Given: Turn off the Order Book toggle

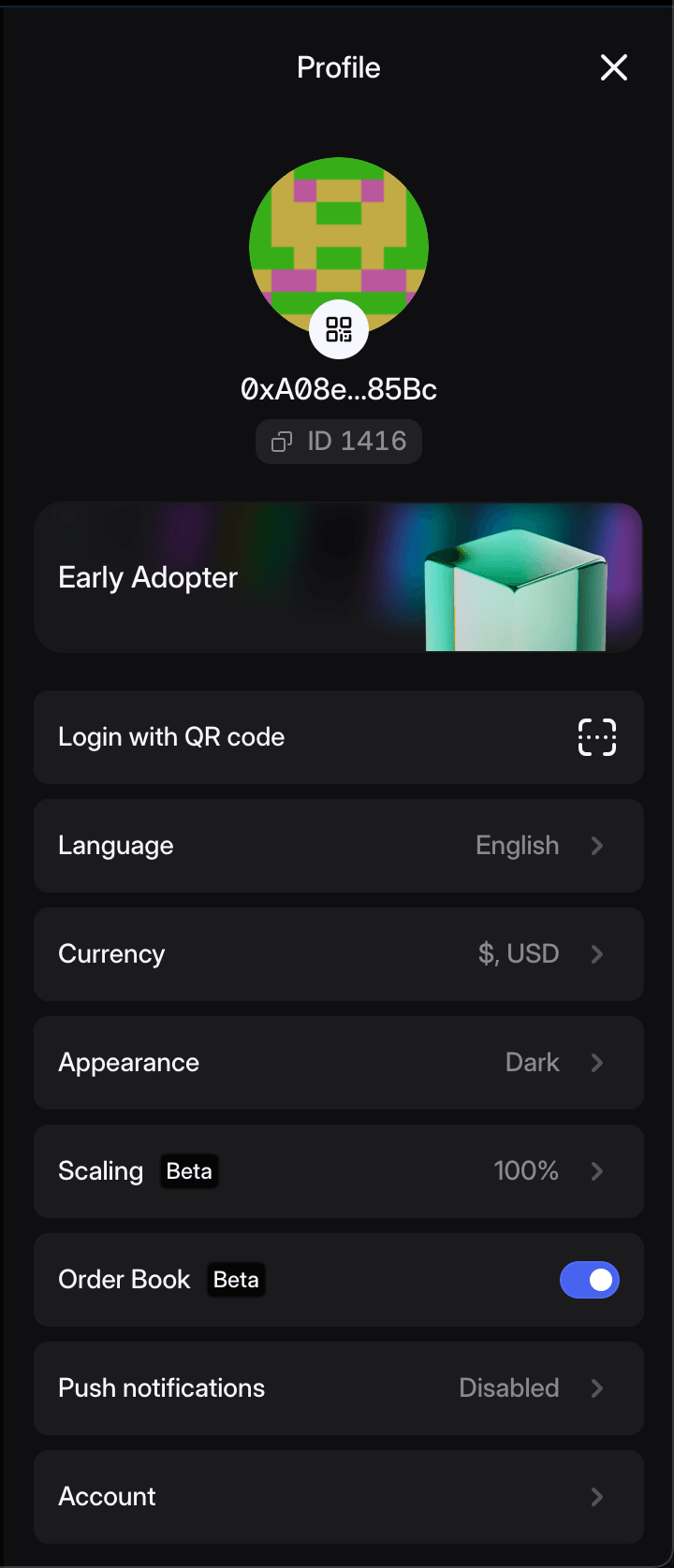Looking at the screenshot, I should point(589,1280).
